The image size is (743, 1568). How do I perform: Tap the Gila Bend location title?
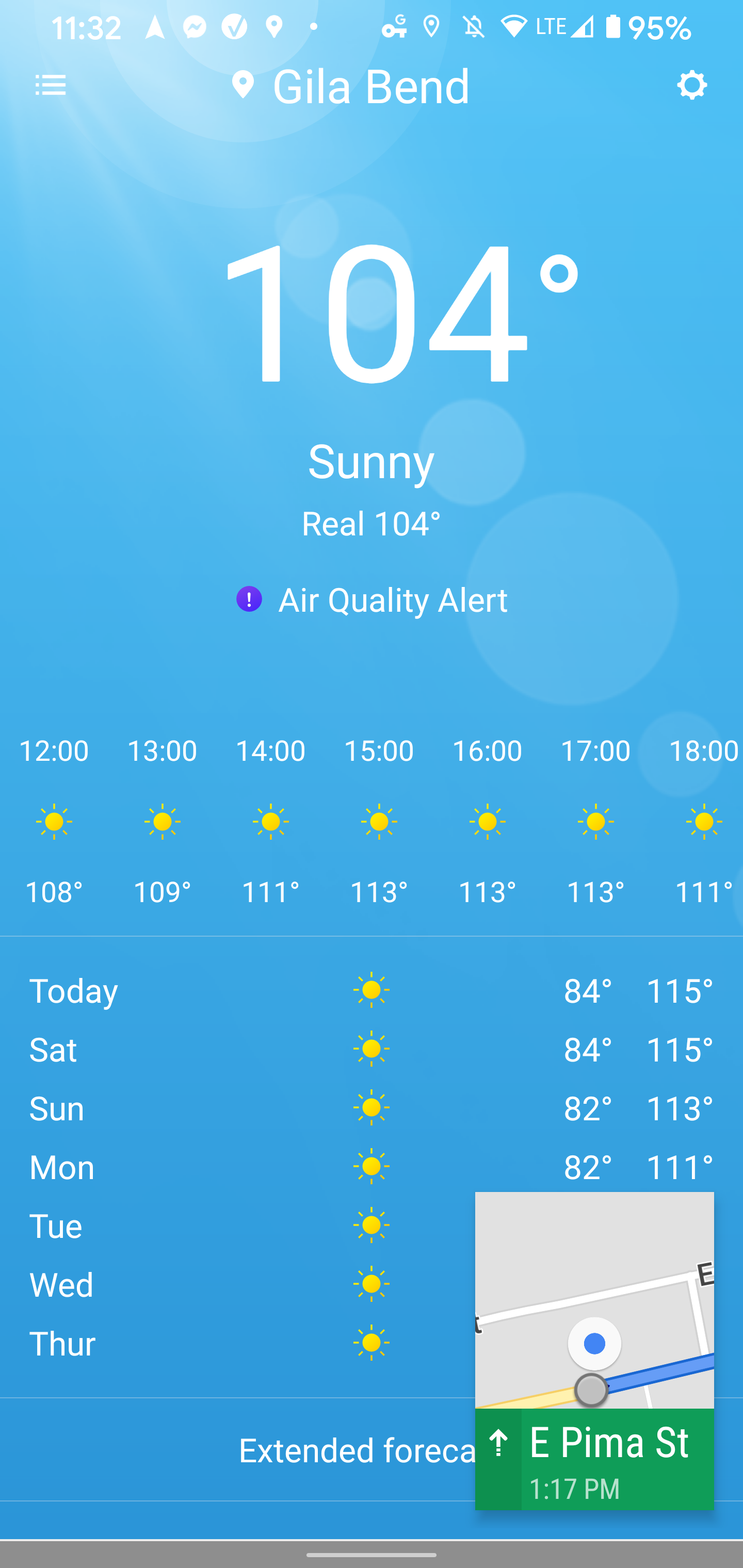pos(352,87)
